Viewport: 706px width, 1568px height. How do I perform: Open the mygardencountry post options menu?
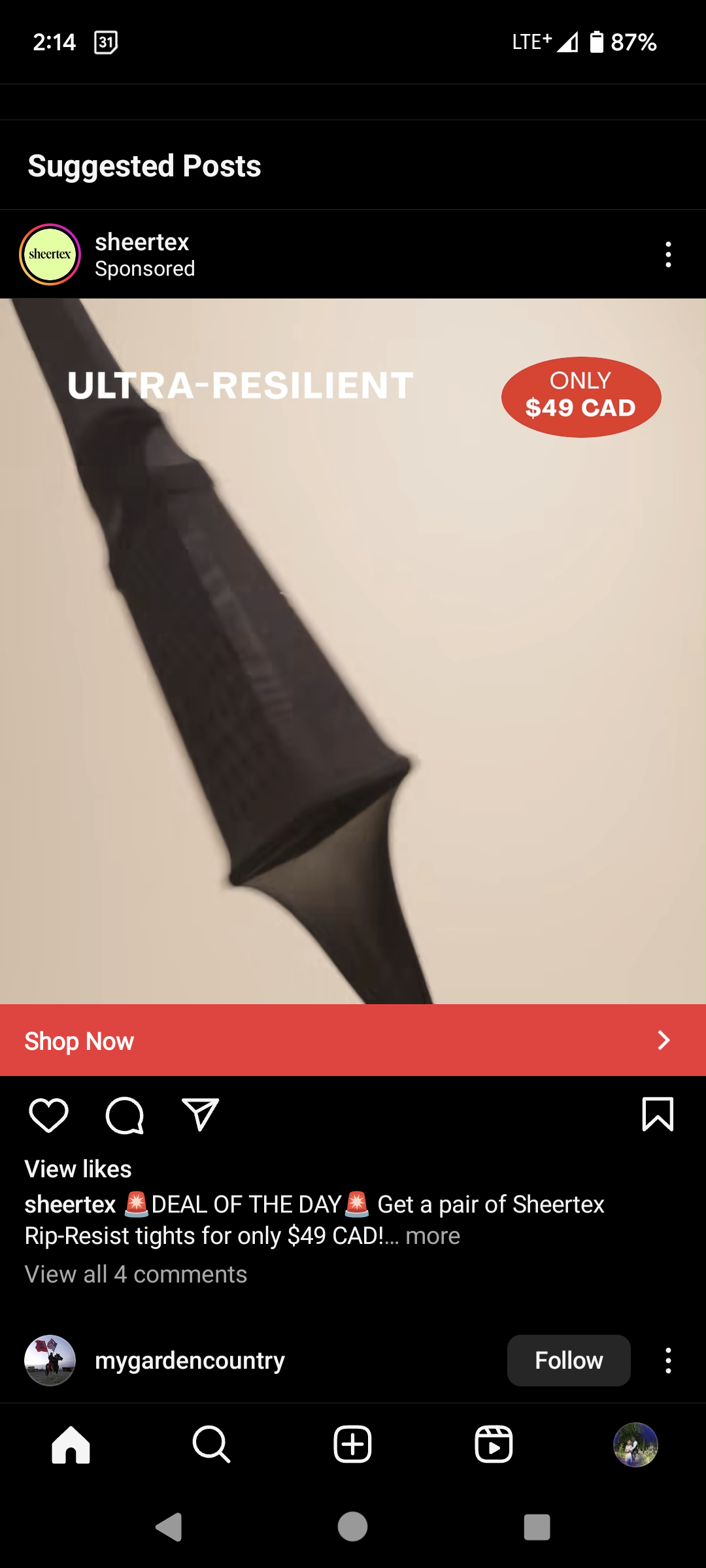click(x=667, y=1360)
